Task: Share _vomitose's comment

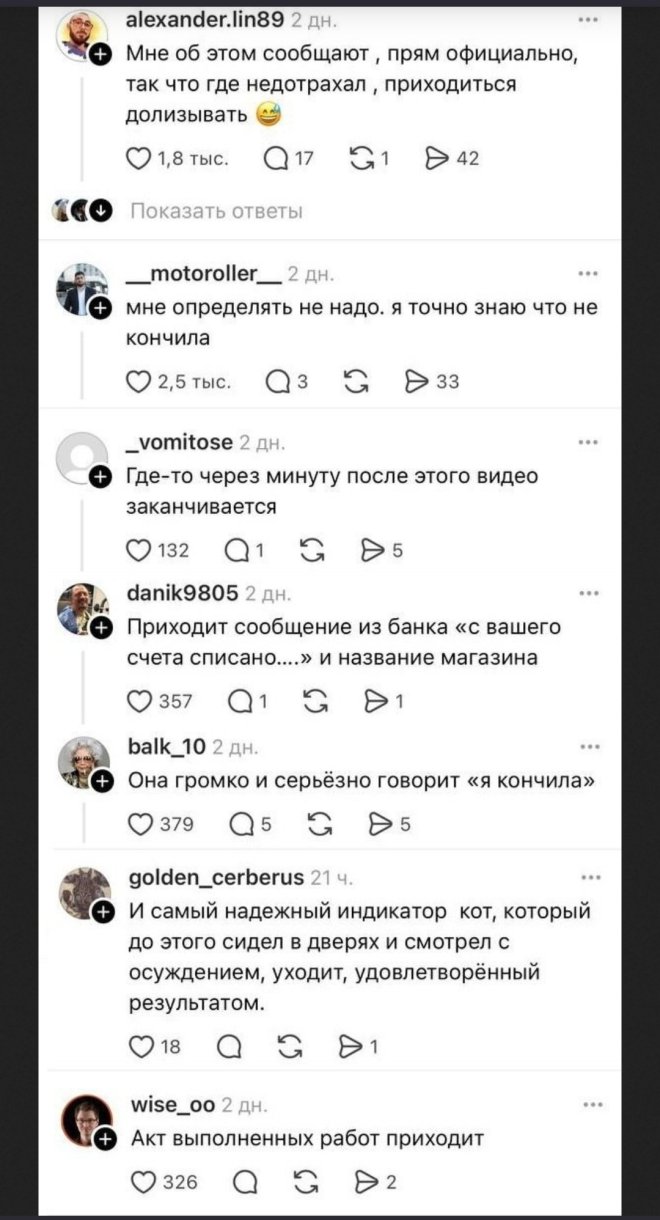Action: pos(372,548)
